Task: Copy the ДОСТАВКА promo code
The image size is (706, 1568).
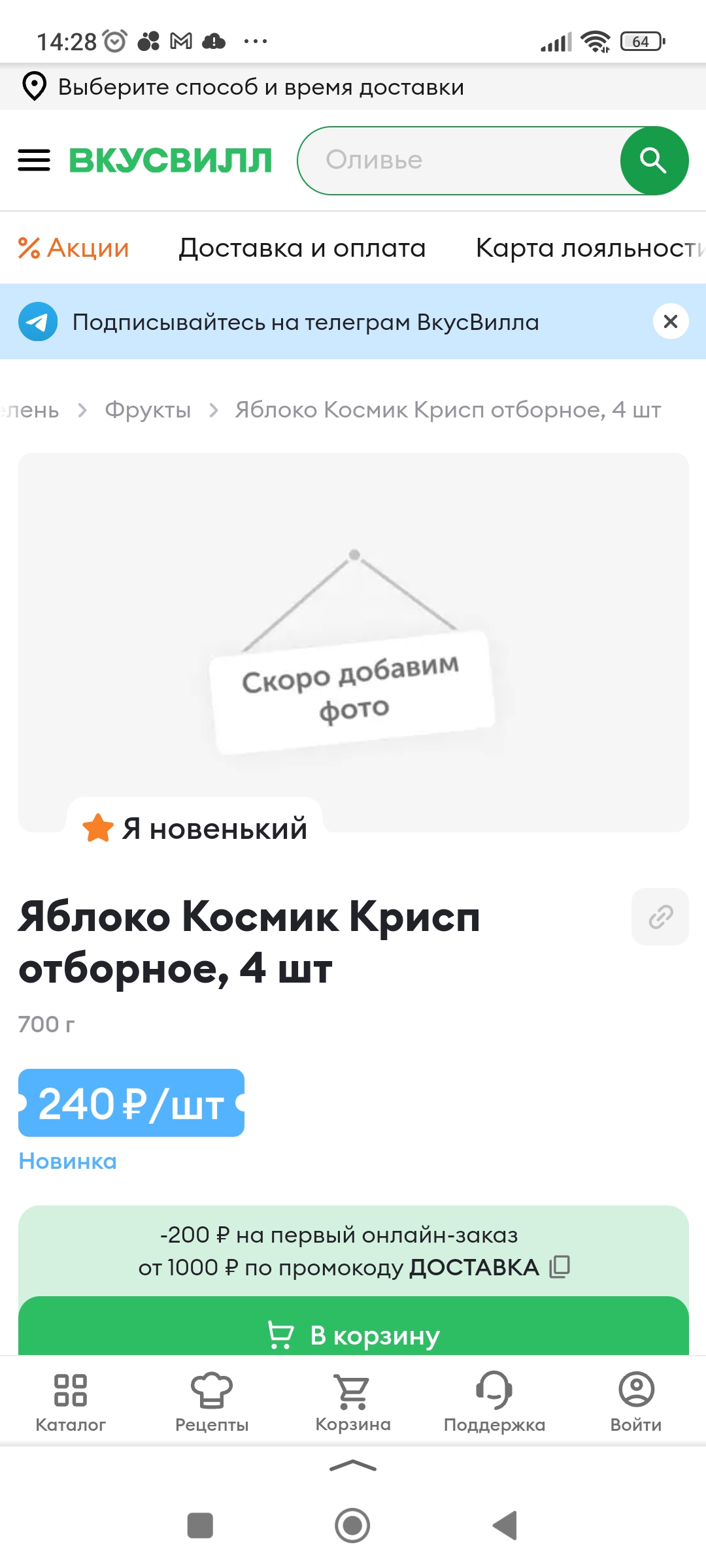Action: click(560, 1267)
